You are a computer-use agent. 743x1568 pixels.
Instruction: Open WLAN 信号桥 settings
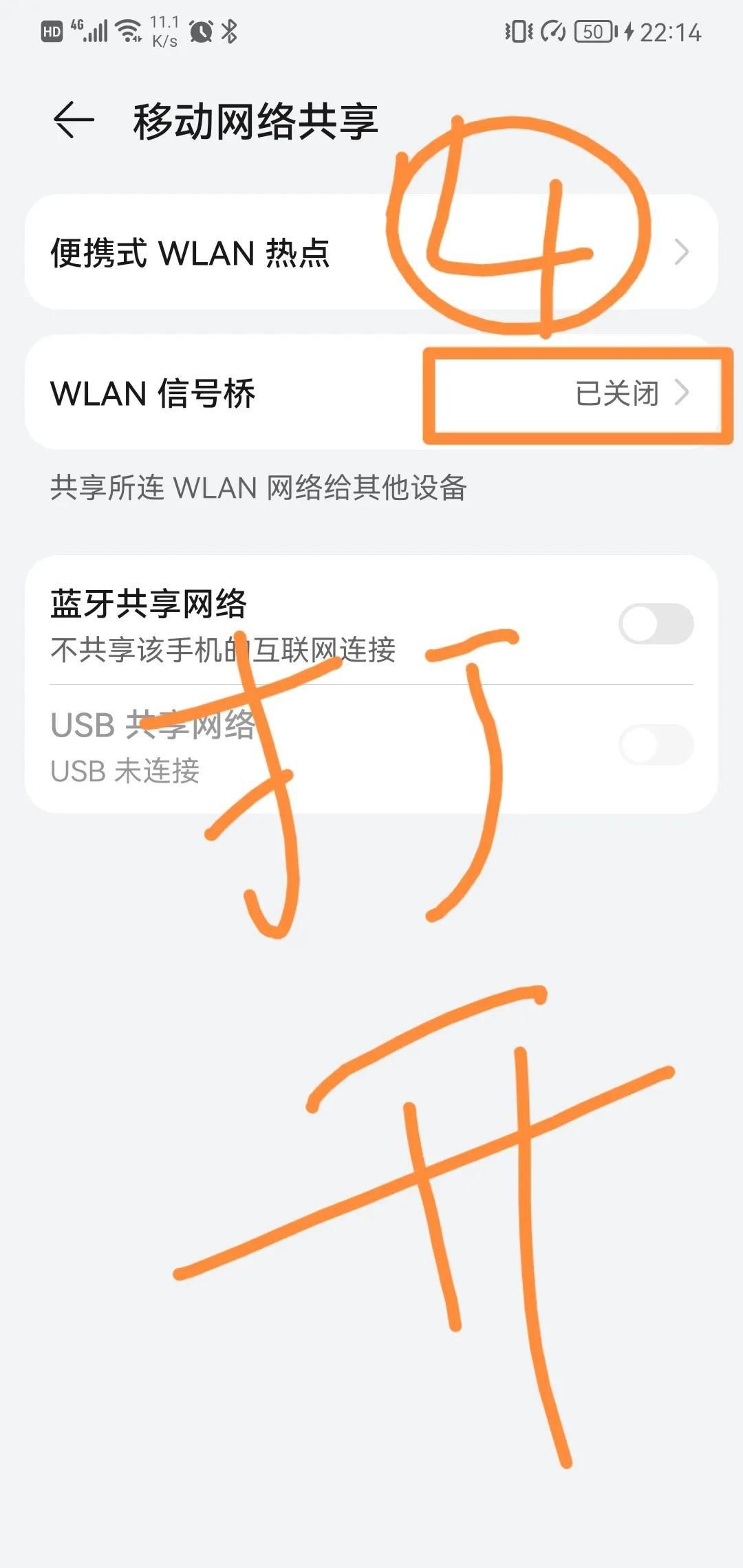point(371,393)
